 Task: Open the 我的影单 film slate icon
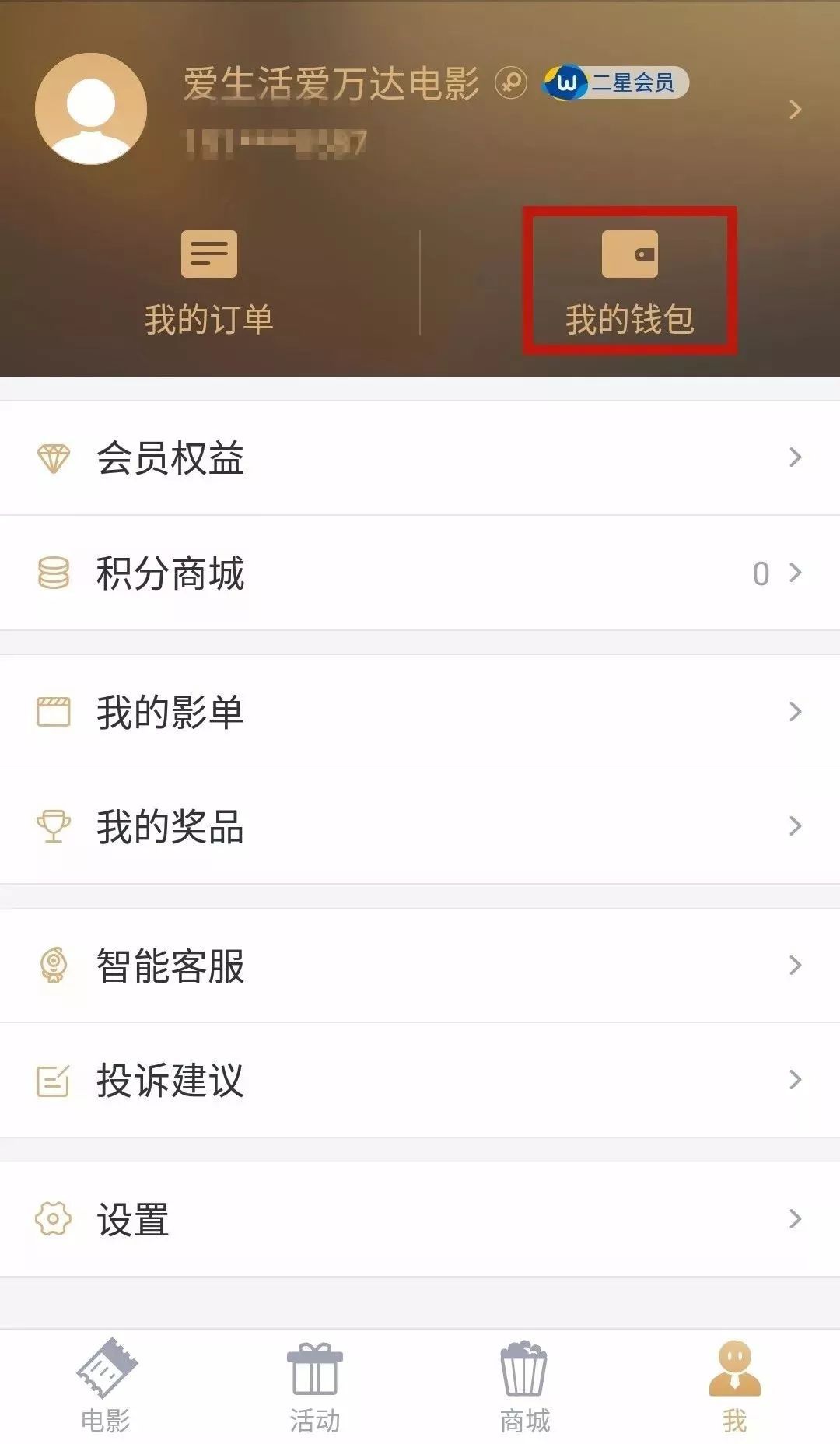tap(53, 710)
